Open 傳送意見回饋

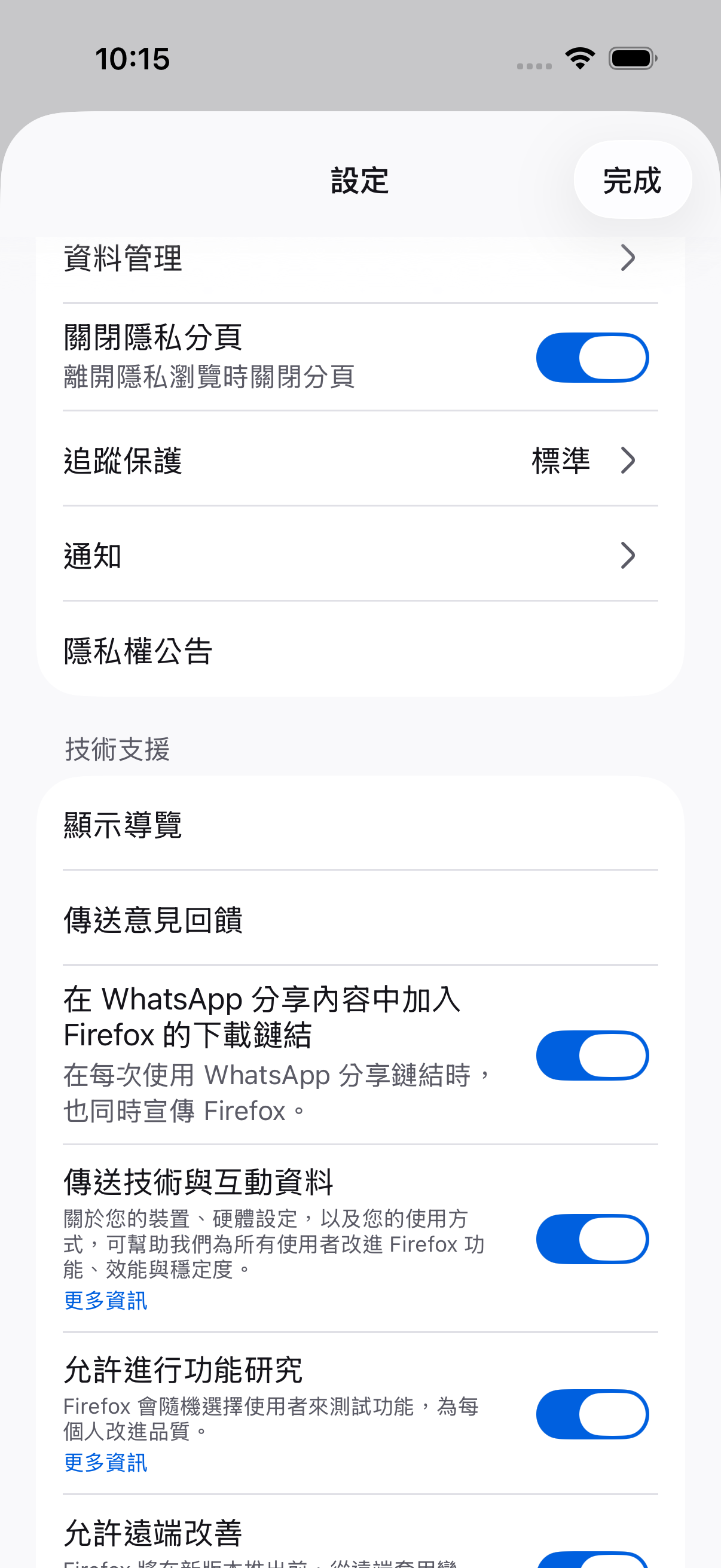point(360,919)
